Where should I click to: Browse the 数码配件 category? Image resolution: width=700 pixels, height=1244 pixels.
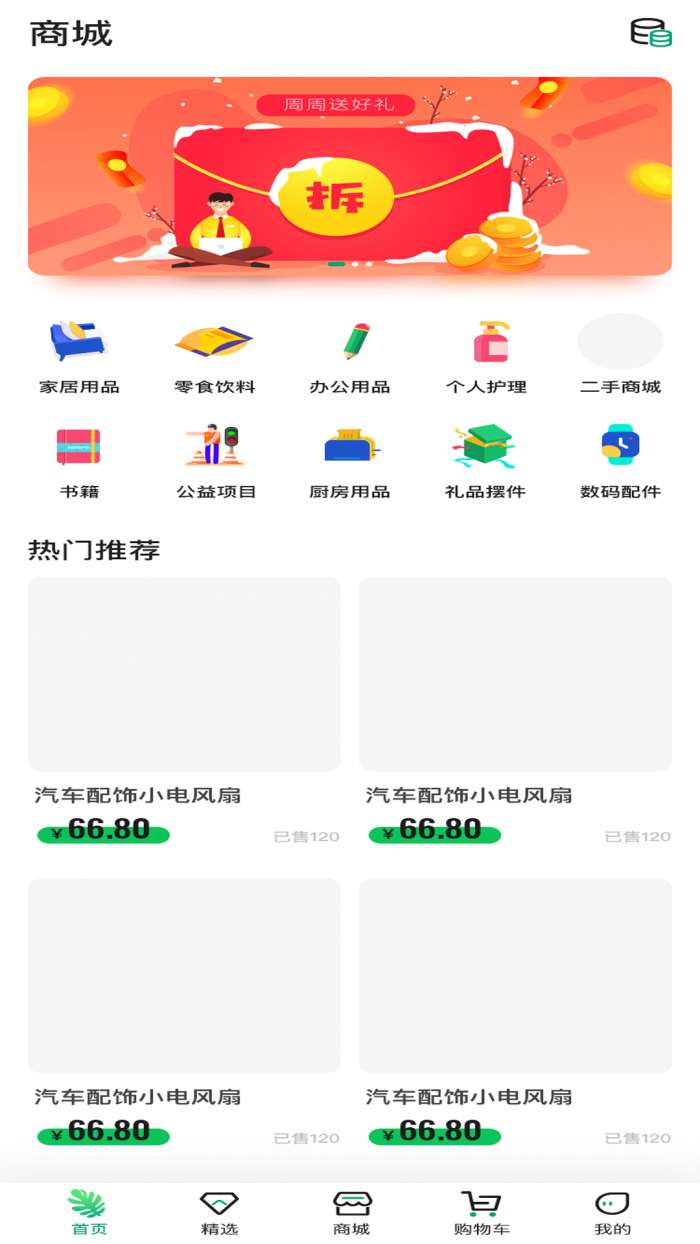click(620, 460)
